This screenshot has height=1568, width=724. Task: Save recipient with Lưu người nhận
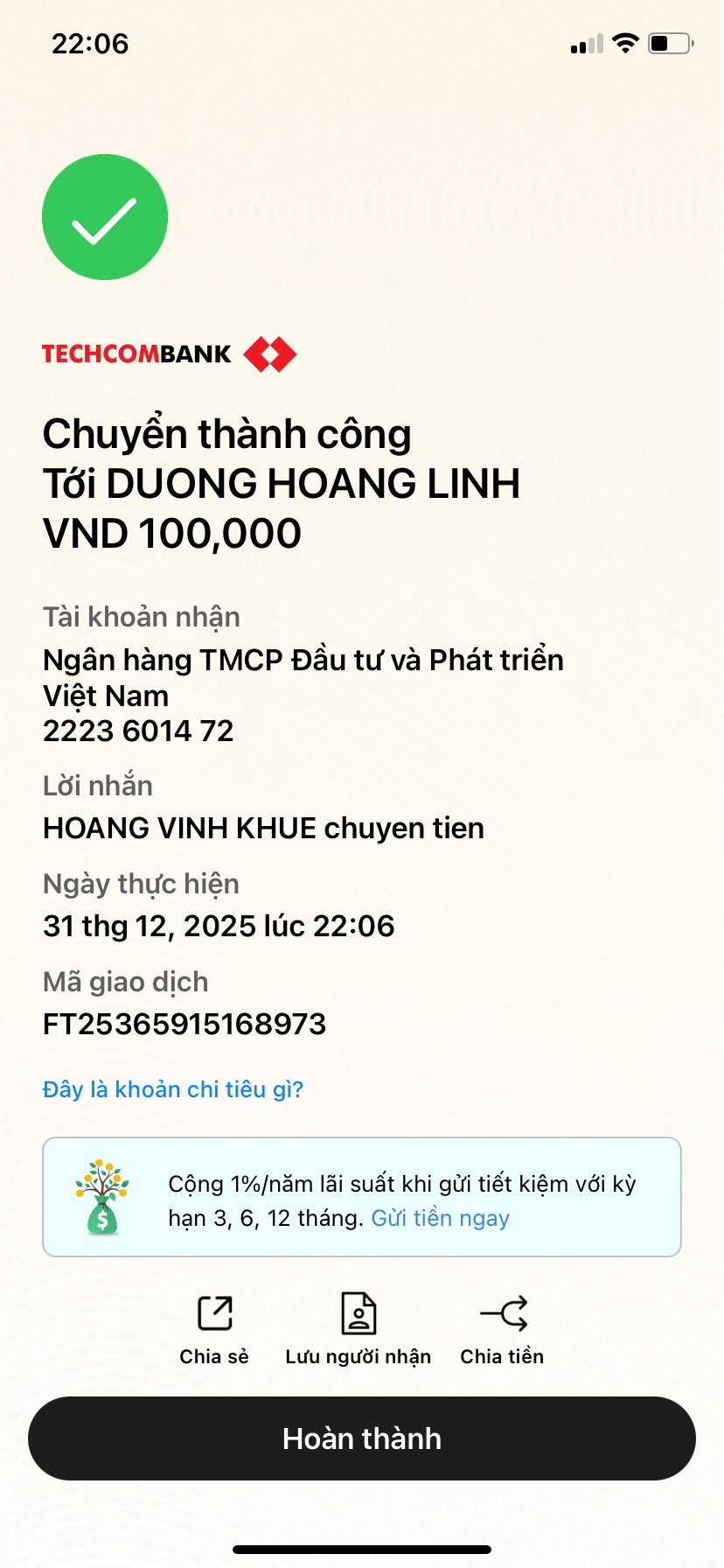358,1328
